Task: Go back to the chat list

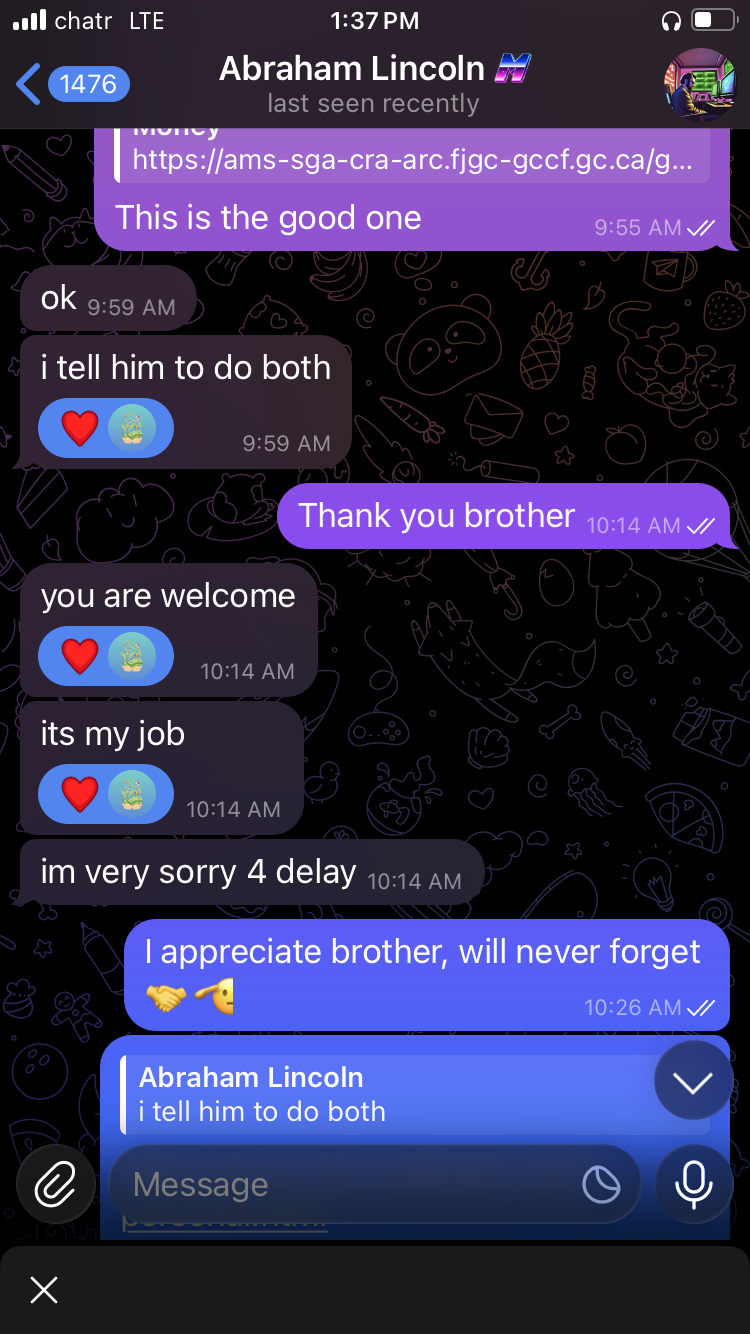Action: 70,84
